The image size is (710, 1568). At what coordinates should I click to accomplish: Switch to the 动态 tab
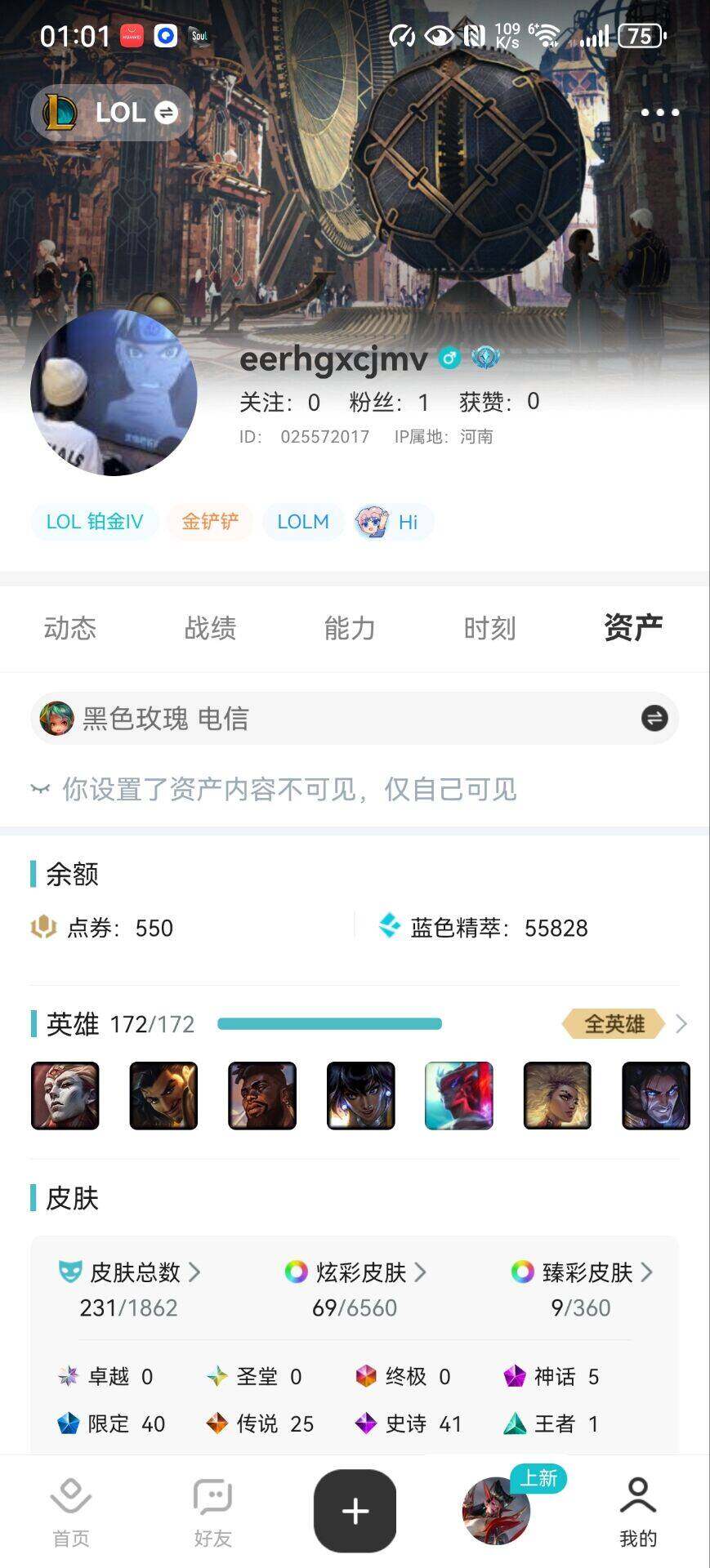click(70, 628)
